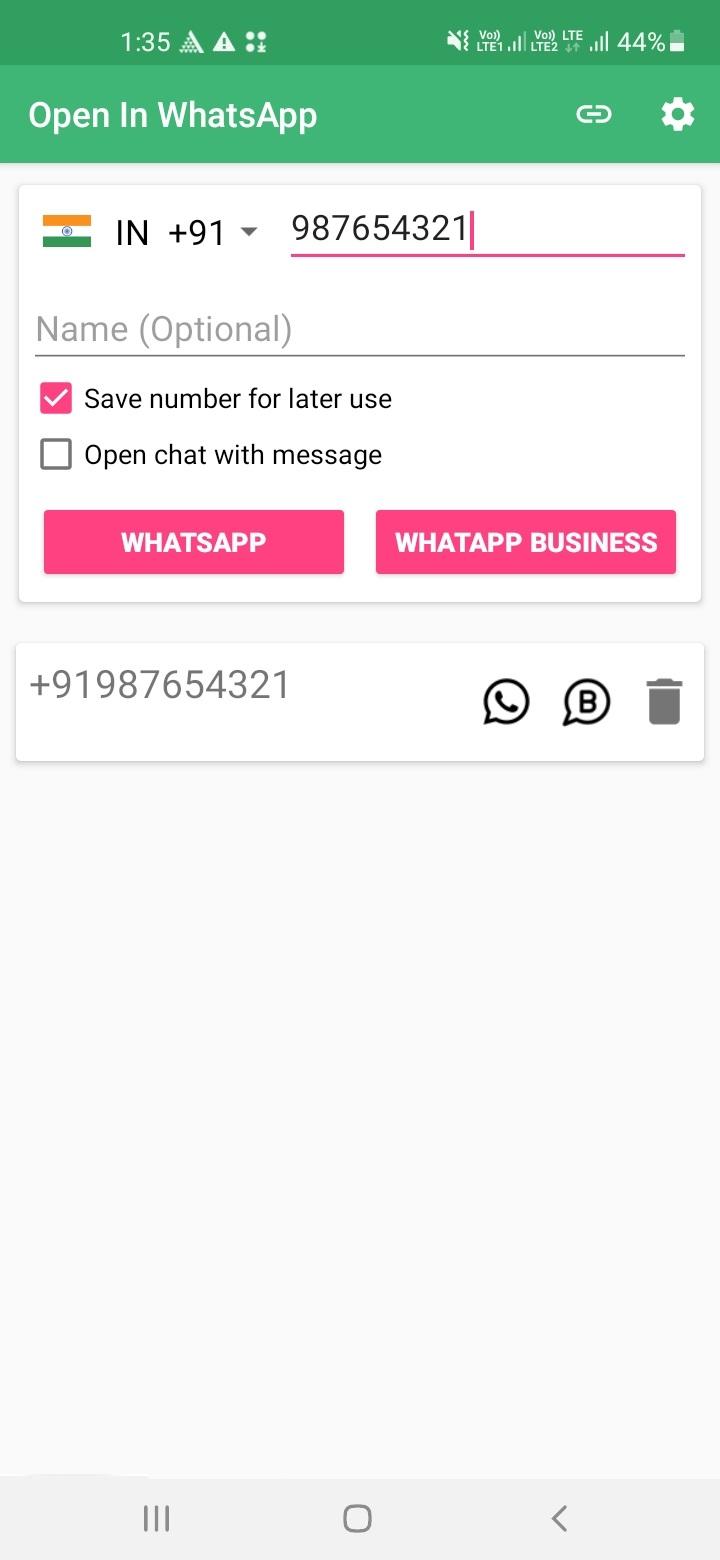Go to the home screen
The height and width of the screenshot is (1560, 720).
[x=357, y=1518]
